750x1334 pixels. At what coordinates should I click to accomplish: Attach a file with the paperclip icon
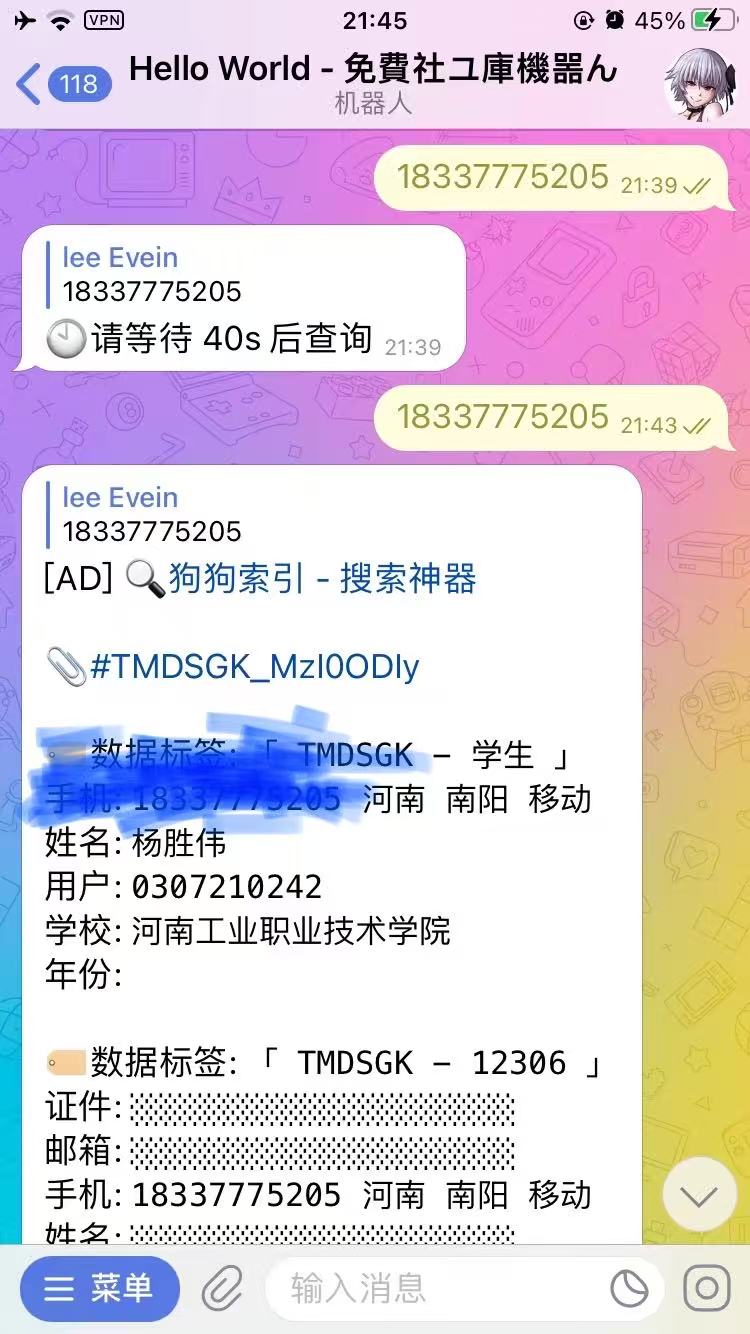pyautogui.click(x=222, y=1289)
